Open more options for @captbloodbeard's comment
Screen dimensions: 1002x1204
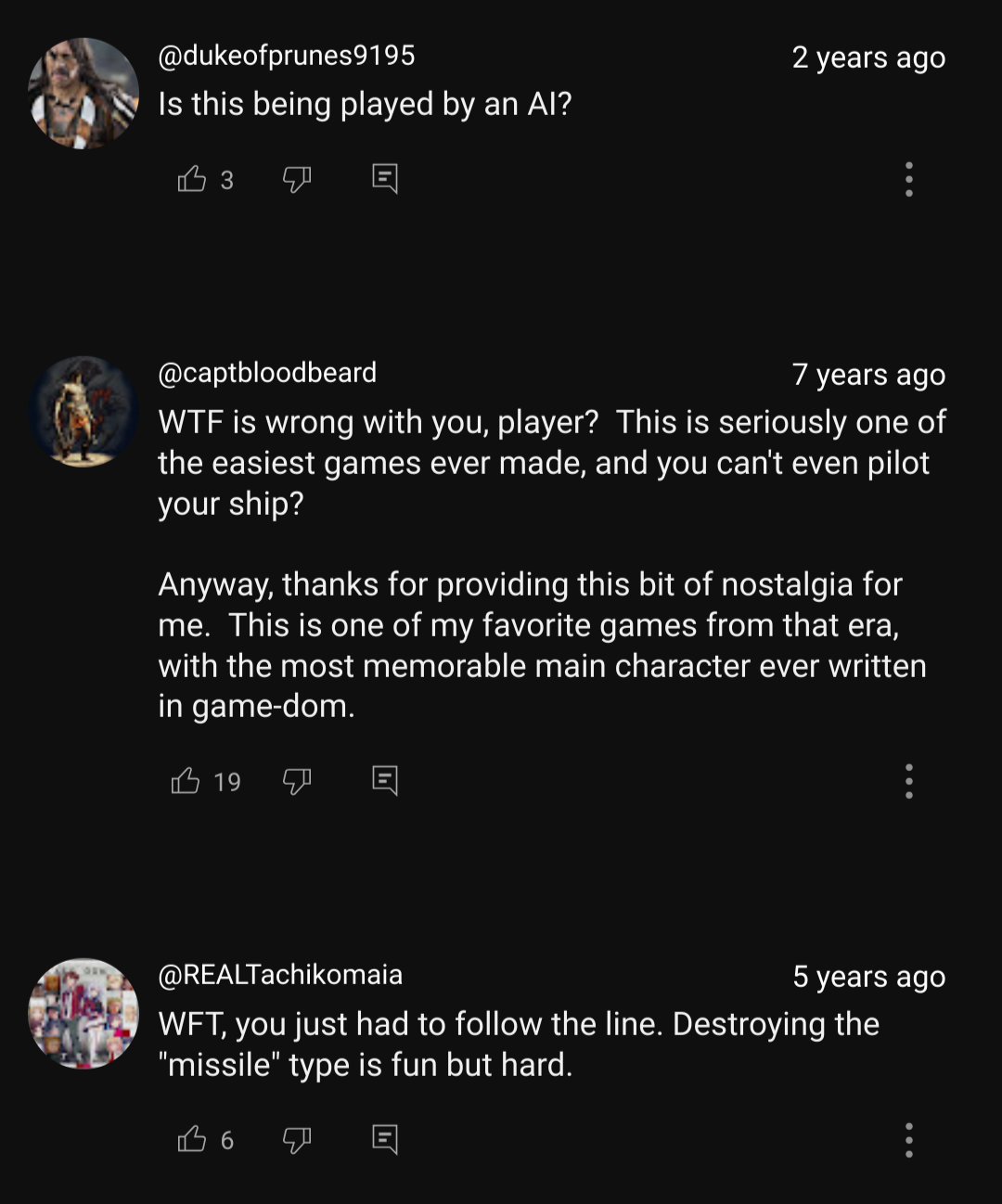point(909,781)
